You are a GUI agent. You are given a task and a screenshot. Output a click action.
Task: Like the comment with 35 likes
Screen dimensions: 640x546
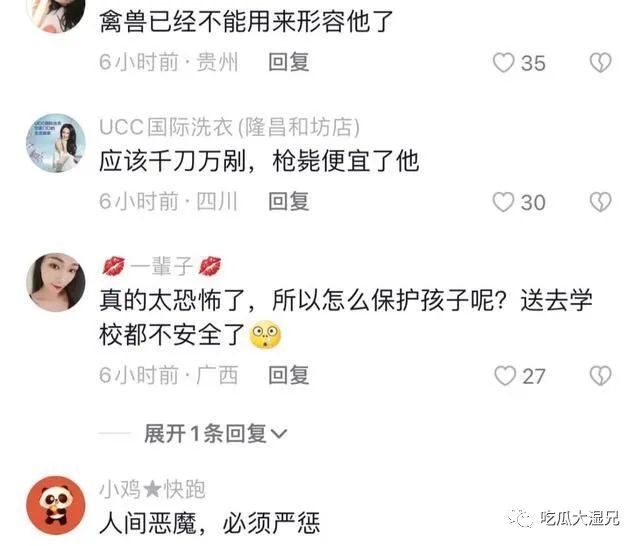click(x=503, y=63)
